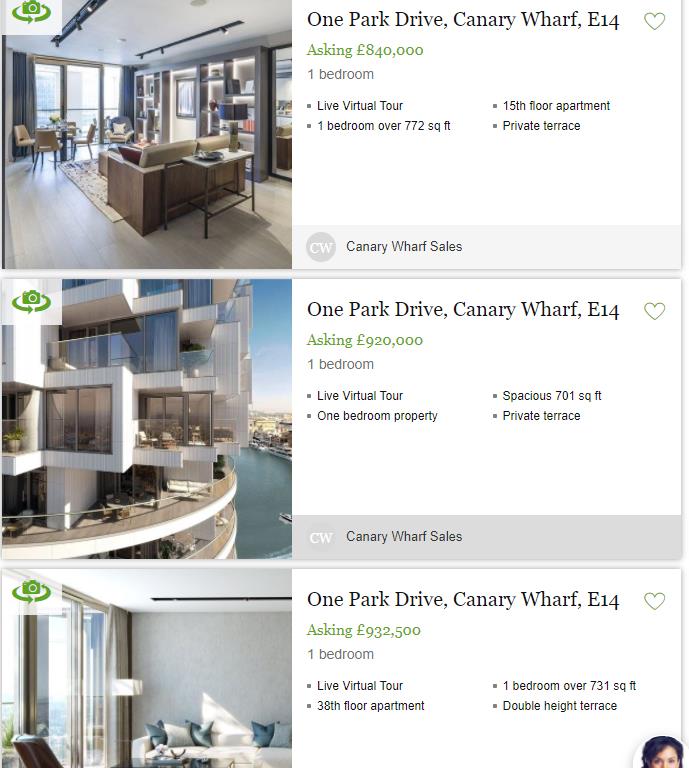689x768 pixels.
Task: Open the £840,000 listing title link
Action: point(462,20)
